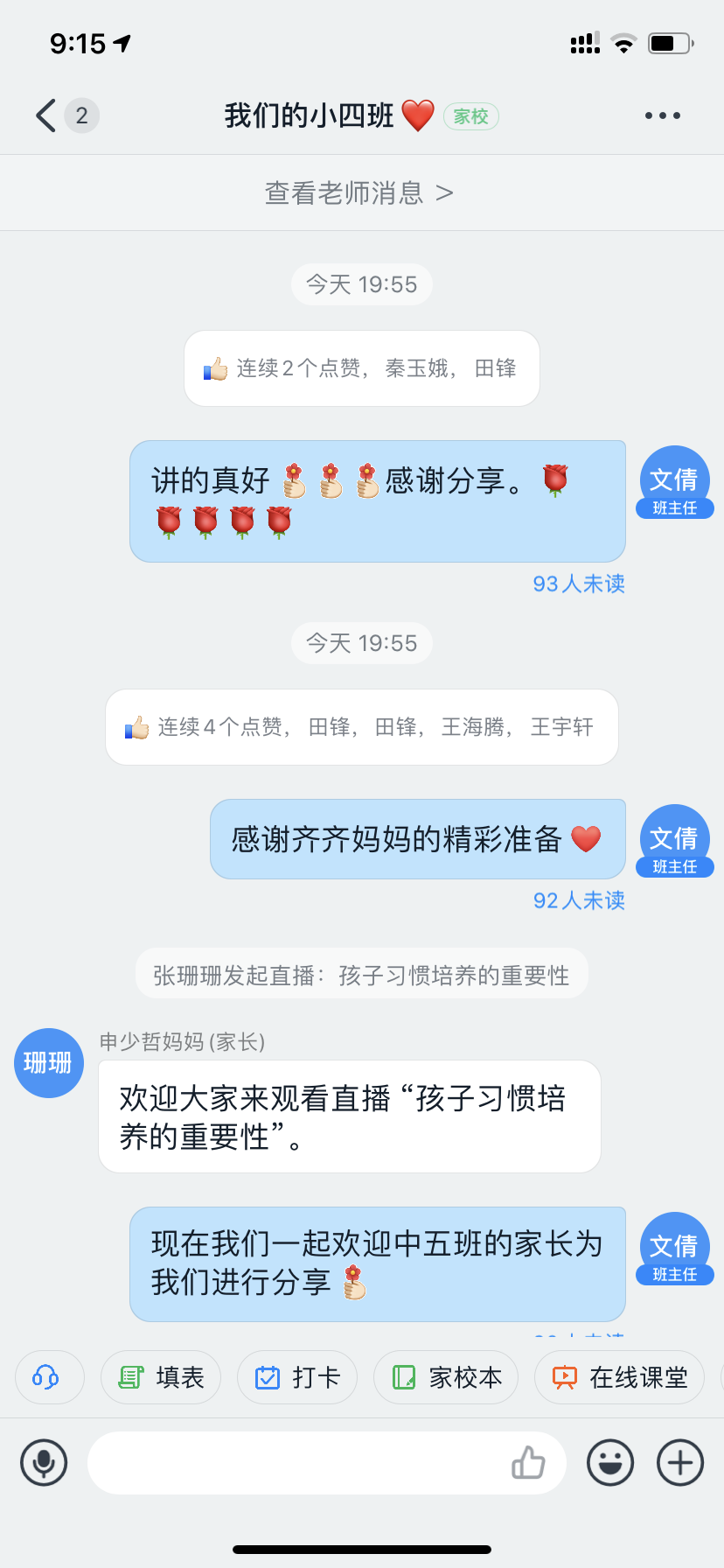This screenshot has width=724, height=1568.
Task: Open 珊珊's avatar profile
Action: coord(49,1062)
